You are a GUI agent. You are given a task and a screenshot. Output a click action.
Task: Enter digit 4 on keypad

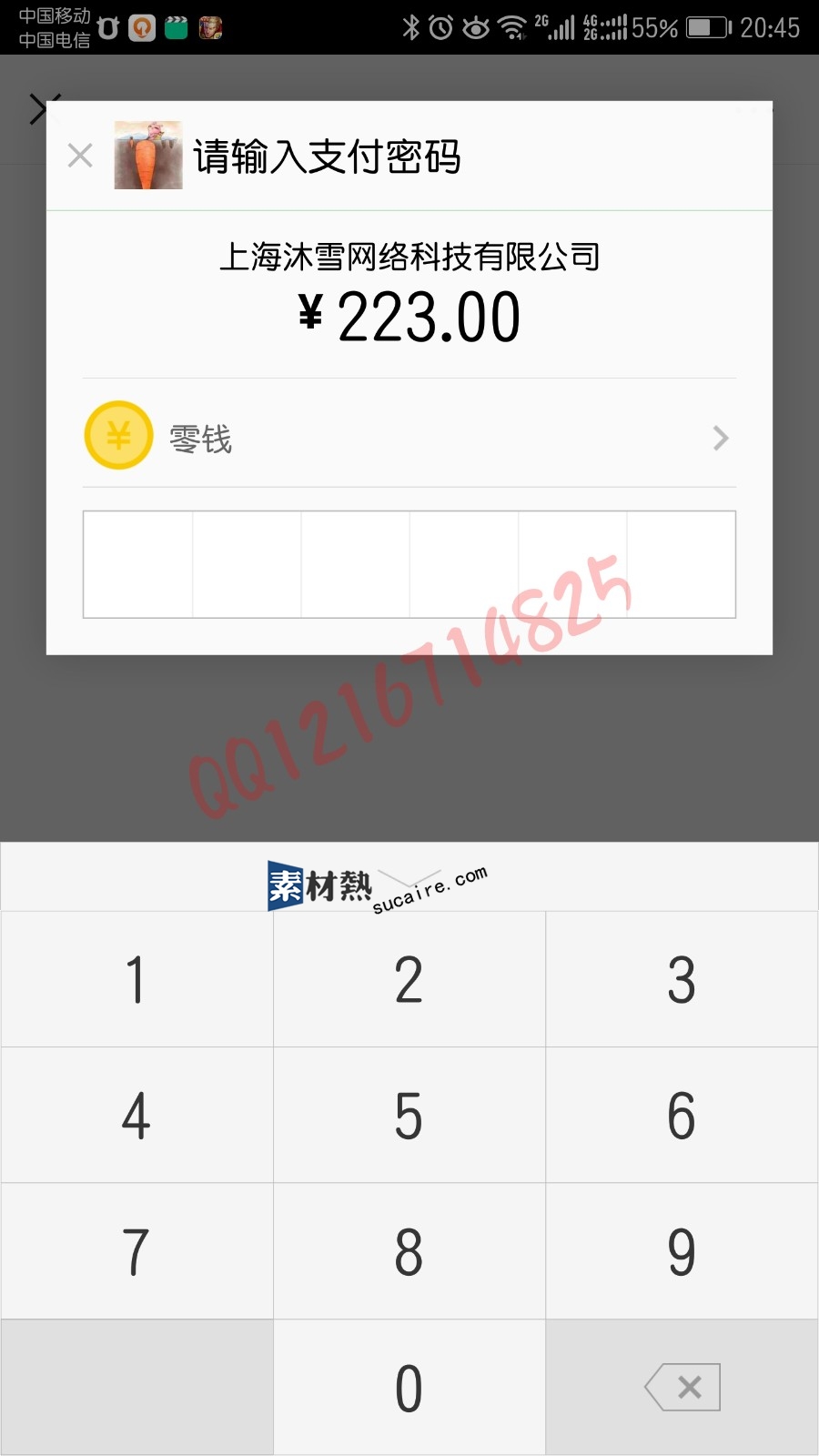(136, 1116)
